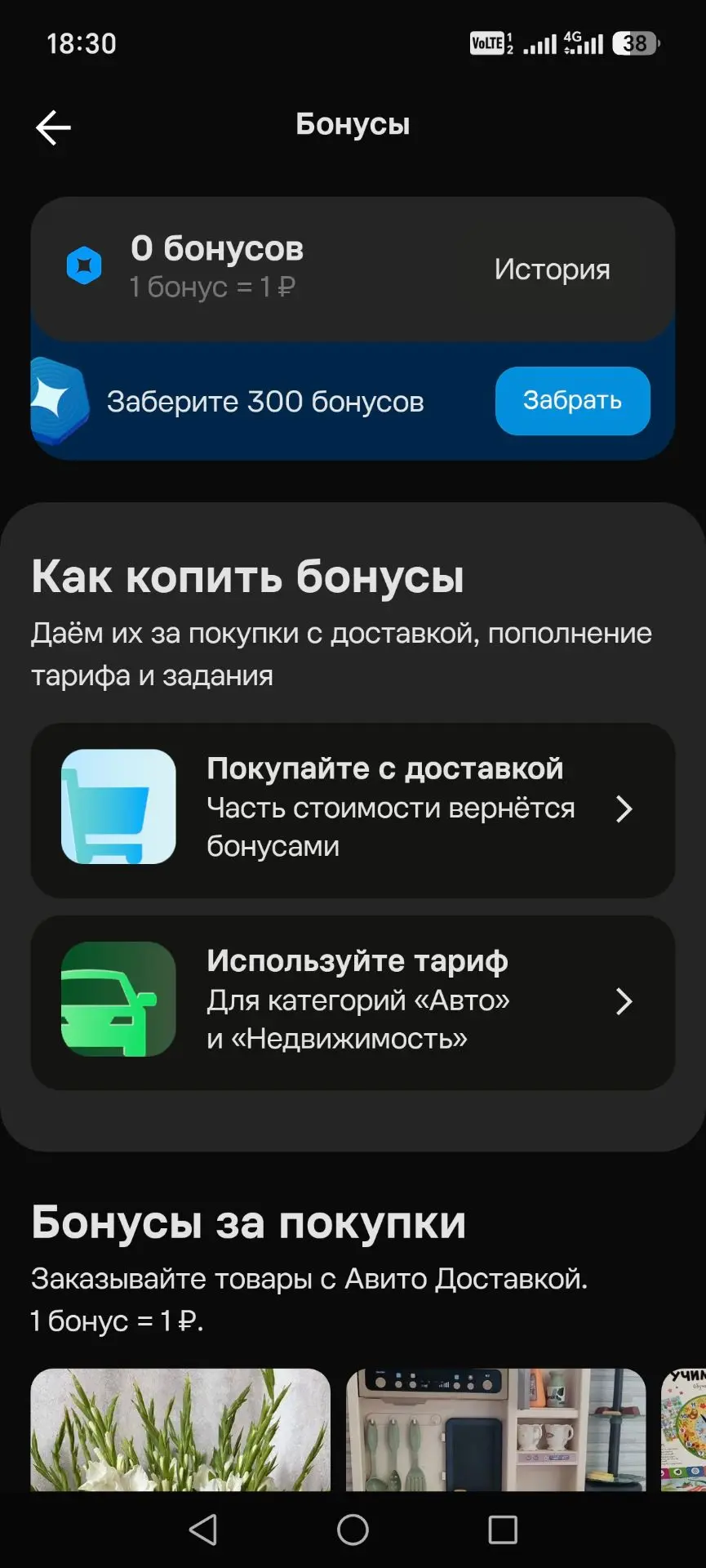Tap the system home button
The image size is (706, 1568).
(353, 1530)
